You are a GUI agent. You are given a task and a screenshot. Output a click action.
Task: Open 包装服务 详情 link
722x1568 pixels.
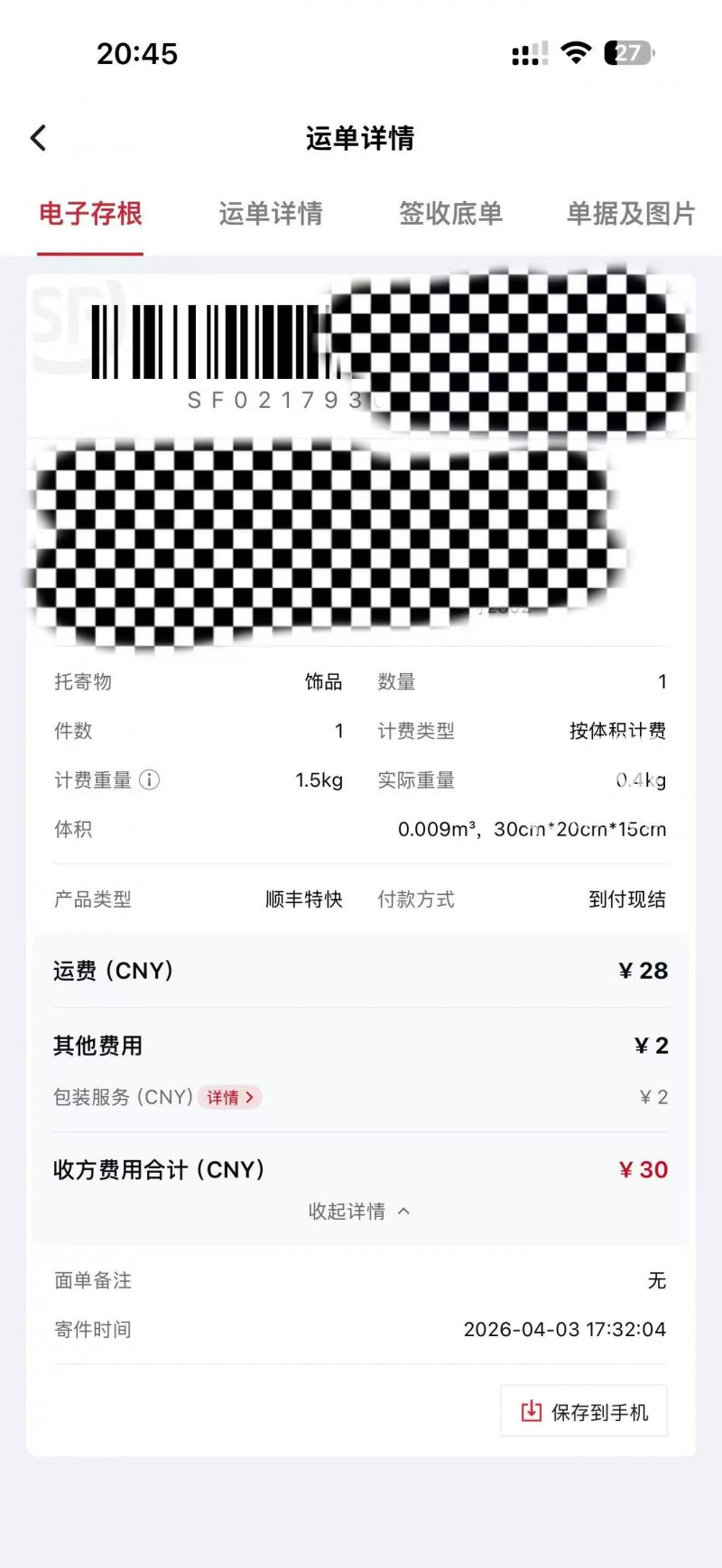(x=229, y=1097)
